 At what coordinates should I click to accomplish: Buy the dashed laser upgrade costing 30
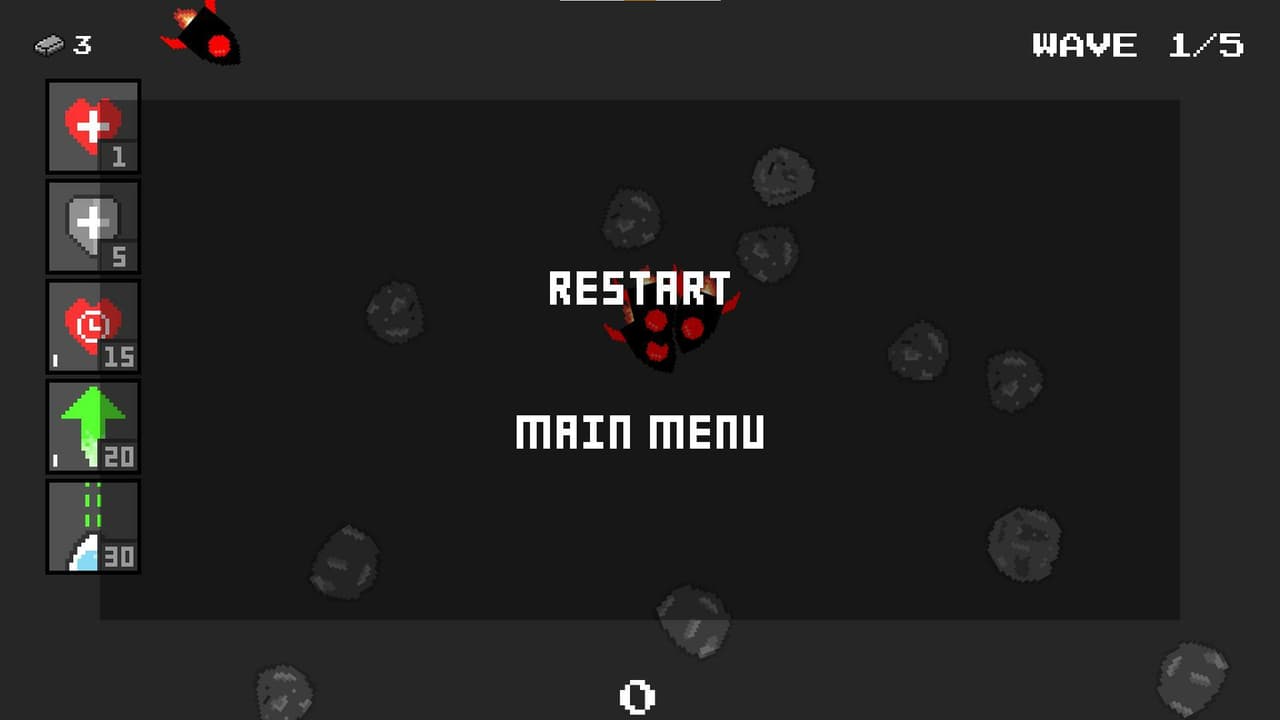(x=93, y=527)
